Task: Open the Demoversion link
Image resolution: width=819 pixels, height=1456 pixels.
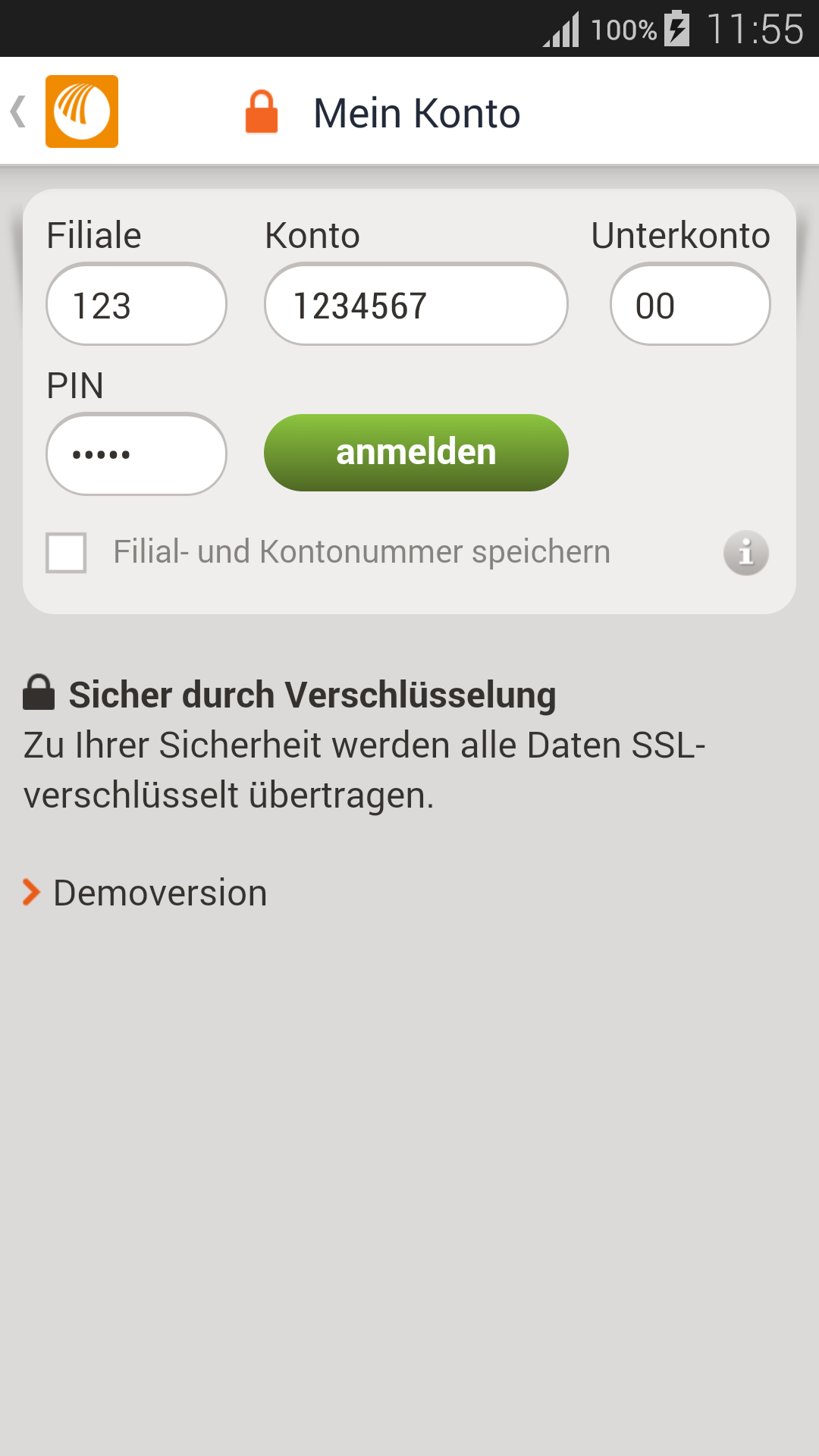Action: (159, 893)
